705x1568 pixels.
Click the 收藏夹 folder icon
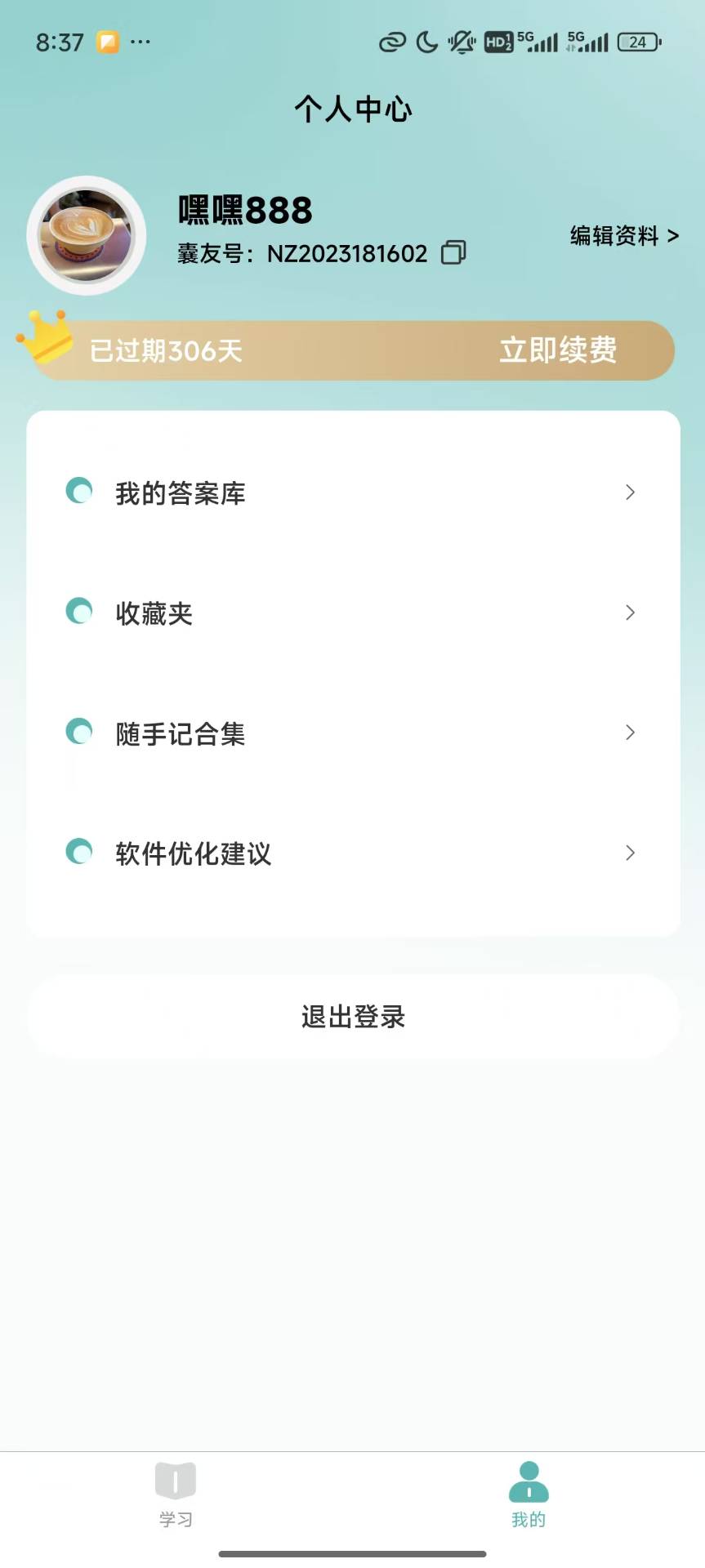(79, 612)
